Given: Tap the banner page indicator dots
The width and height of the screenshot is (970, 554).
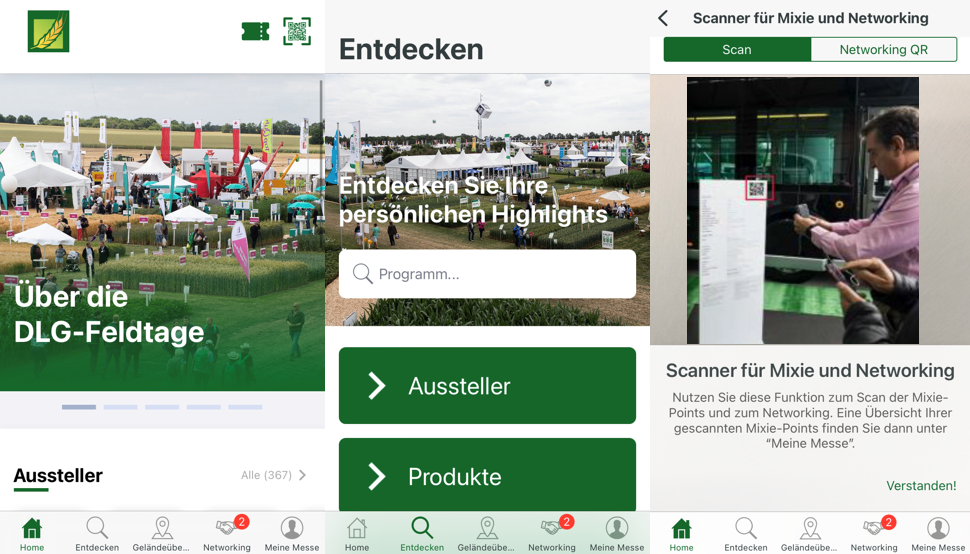Looking at the screenshot, I should coord(162,407).
